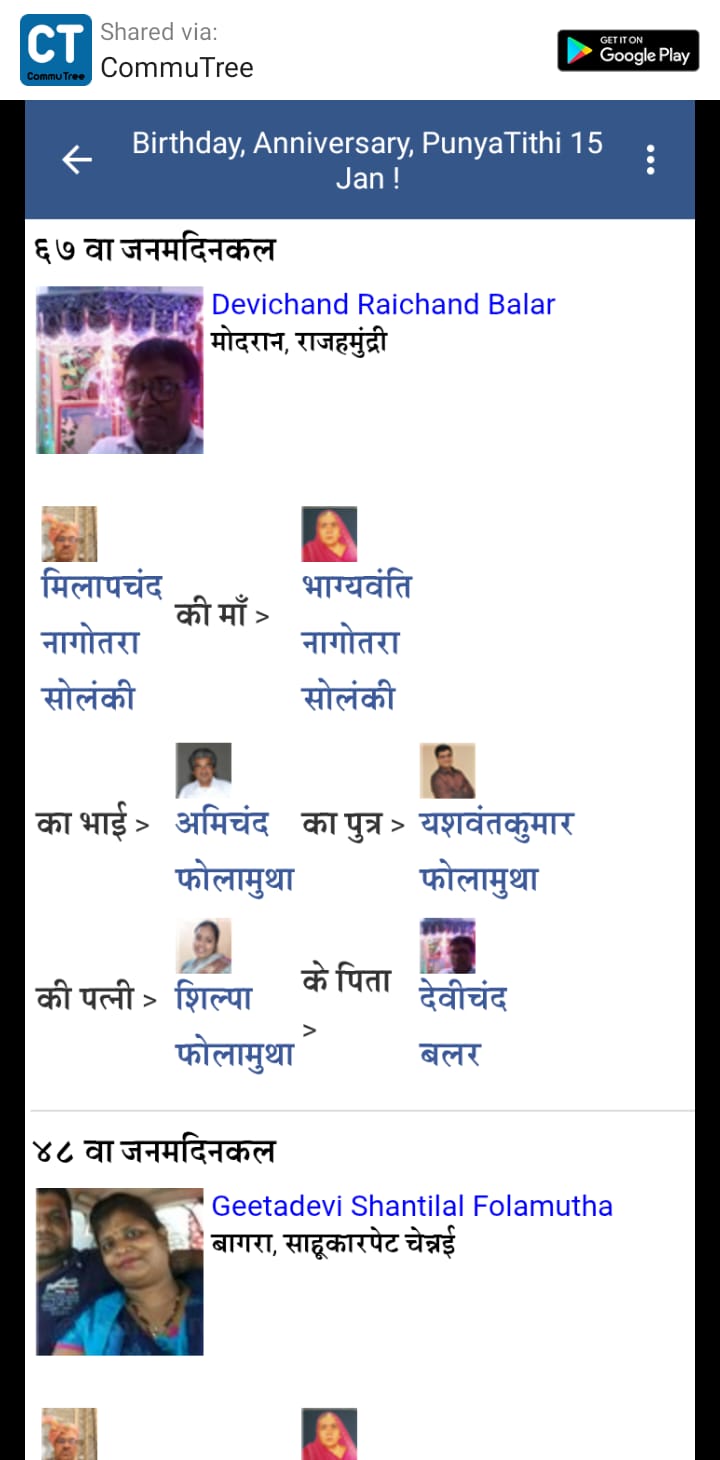Click the Google Play store badge
The width and height of the screenshot is (720, 1460).
(x=628, y=51)
